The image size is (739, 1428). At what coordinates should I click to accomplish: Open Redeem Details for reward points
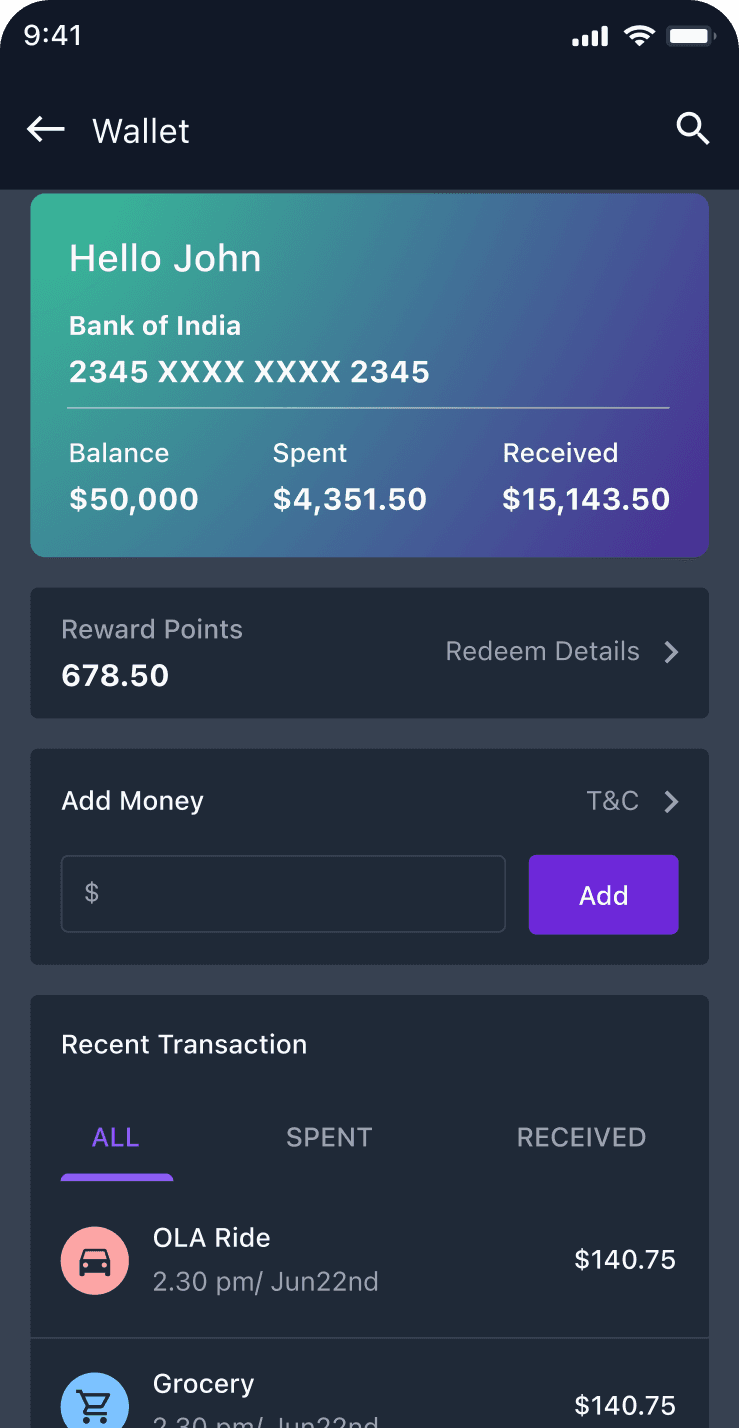(x=561, y=652)
